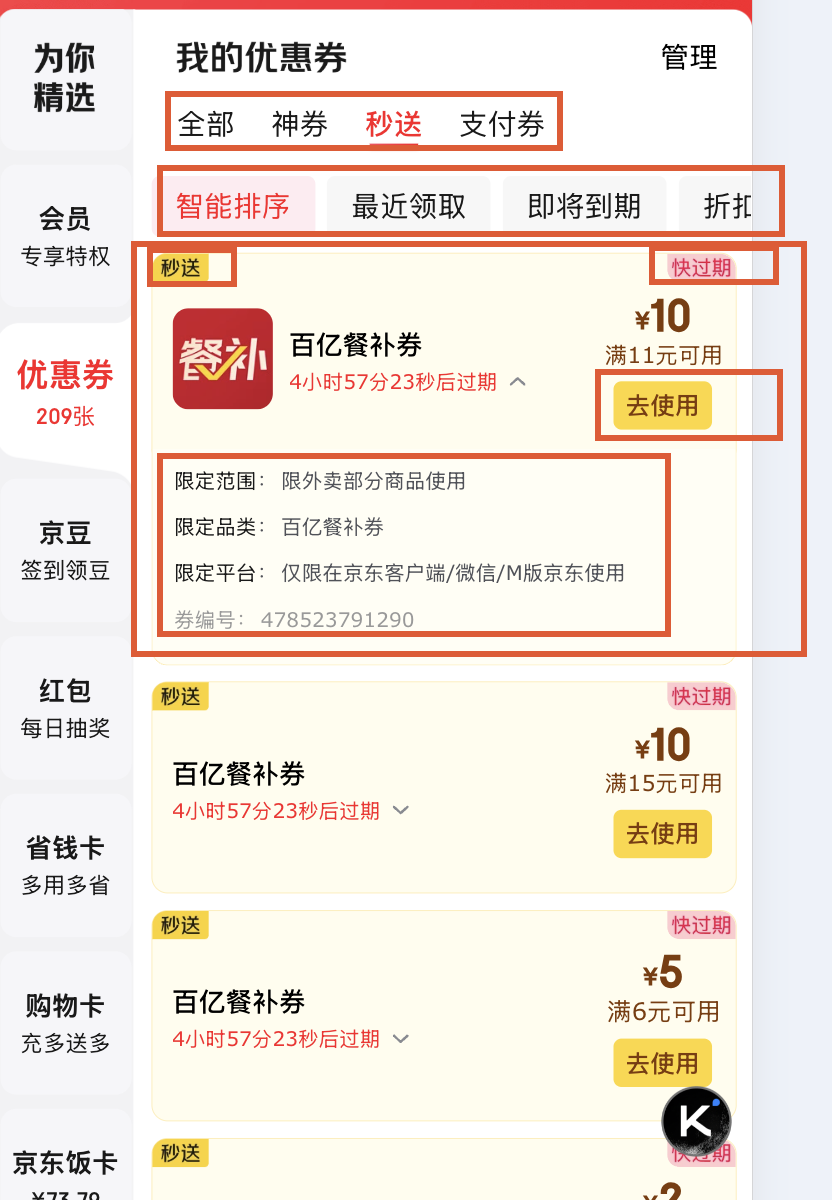Tap the floating K assistant icon
This screenshot has width=832, height=1200.
point(696,1121)
